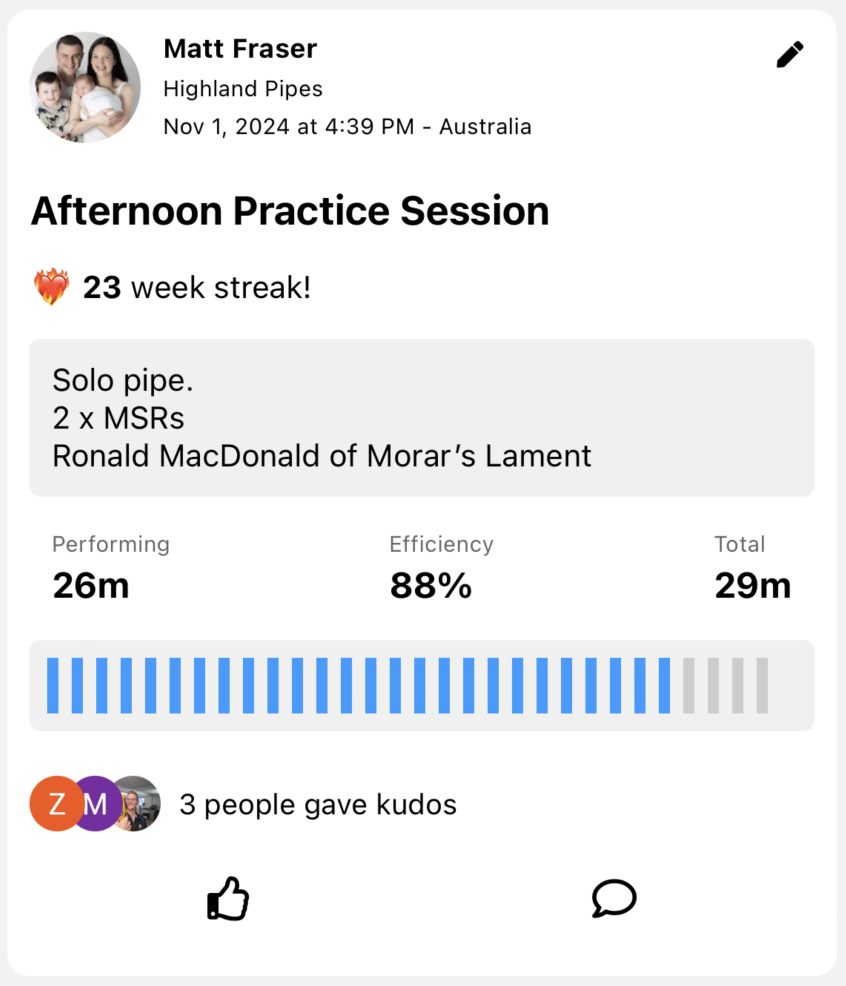This screenshot has width=846, height=986.
Task: Give kudos with the thumbs up
Action: click(x=228, y=898)
